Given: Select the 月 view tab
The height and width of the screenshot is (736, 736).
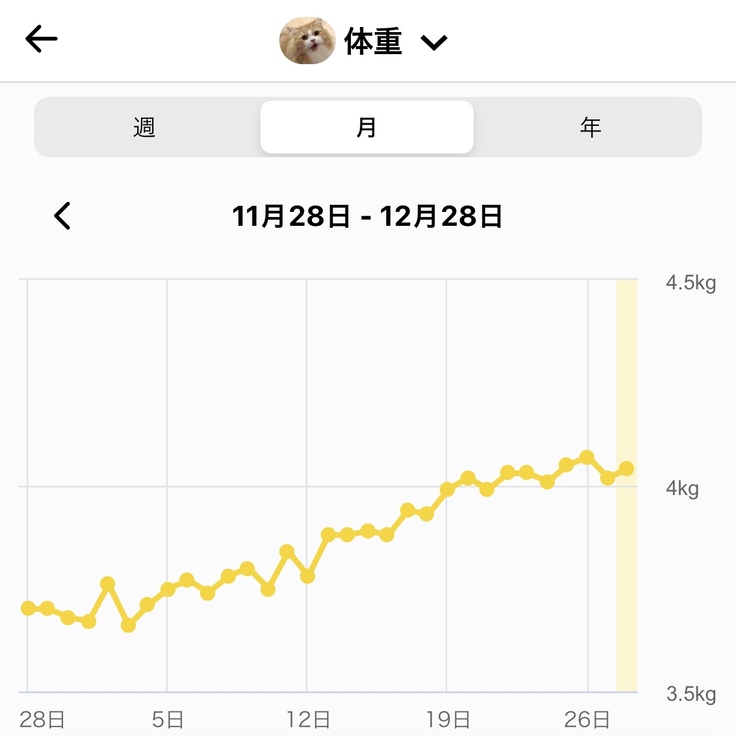Looking at the screenshot, I should (367, 128).
